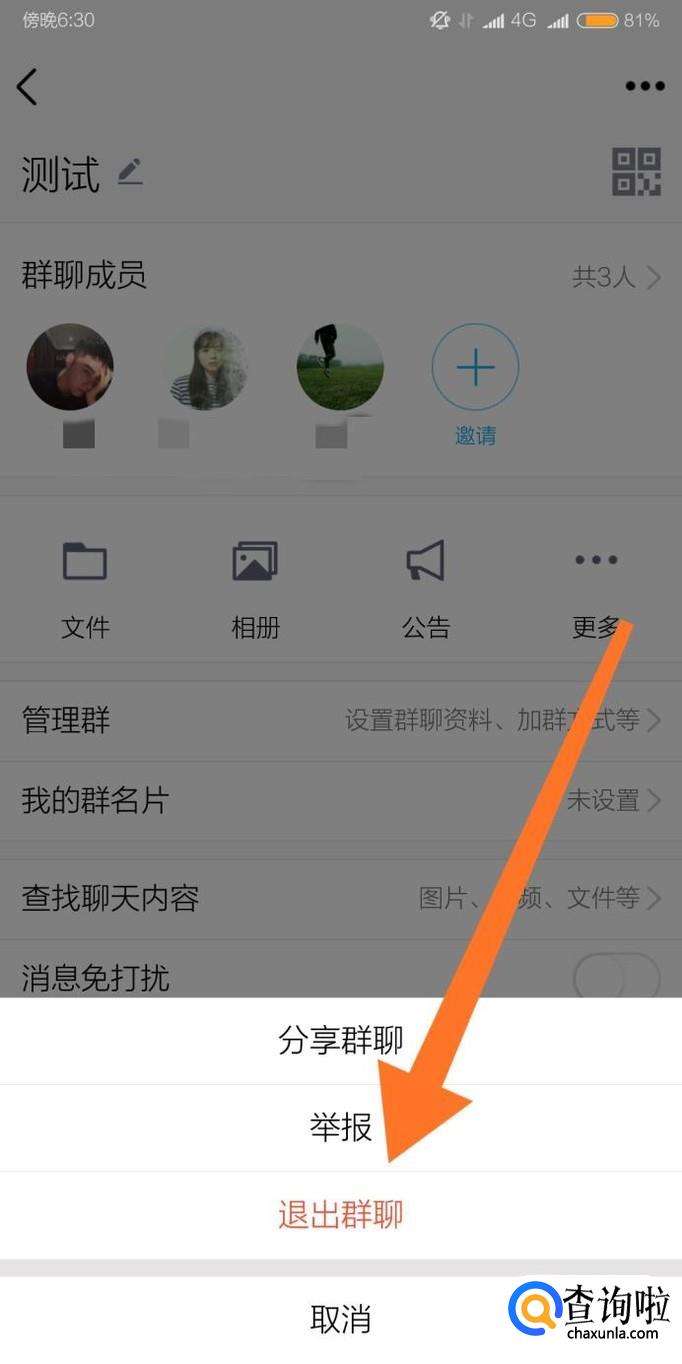Tap 取消 to dismiss the sheet

[340, 1320]
